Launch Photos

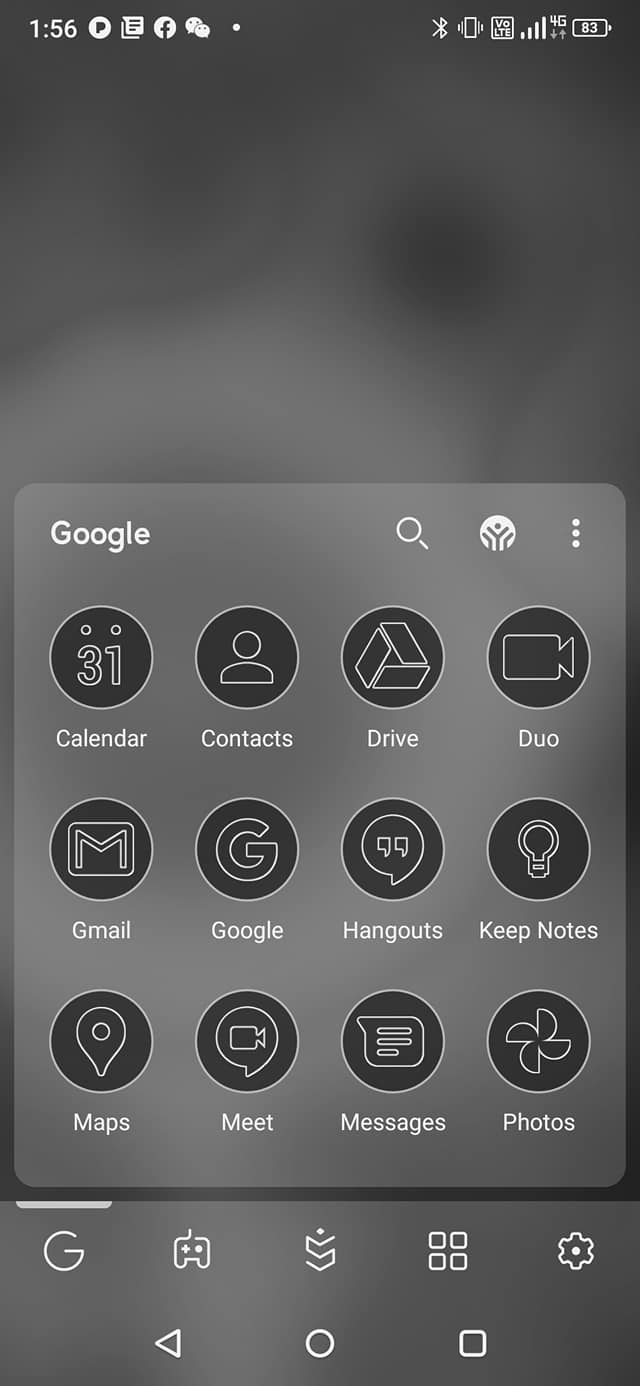pyautogui.click(x=538, y=1042)
